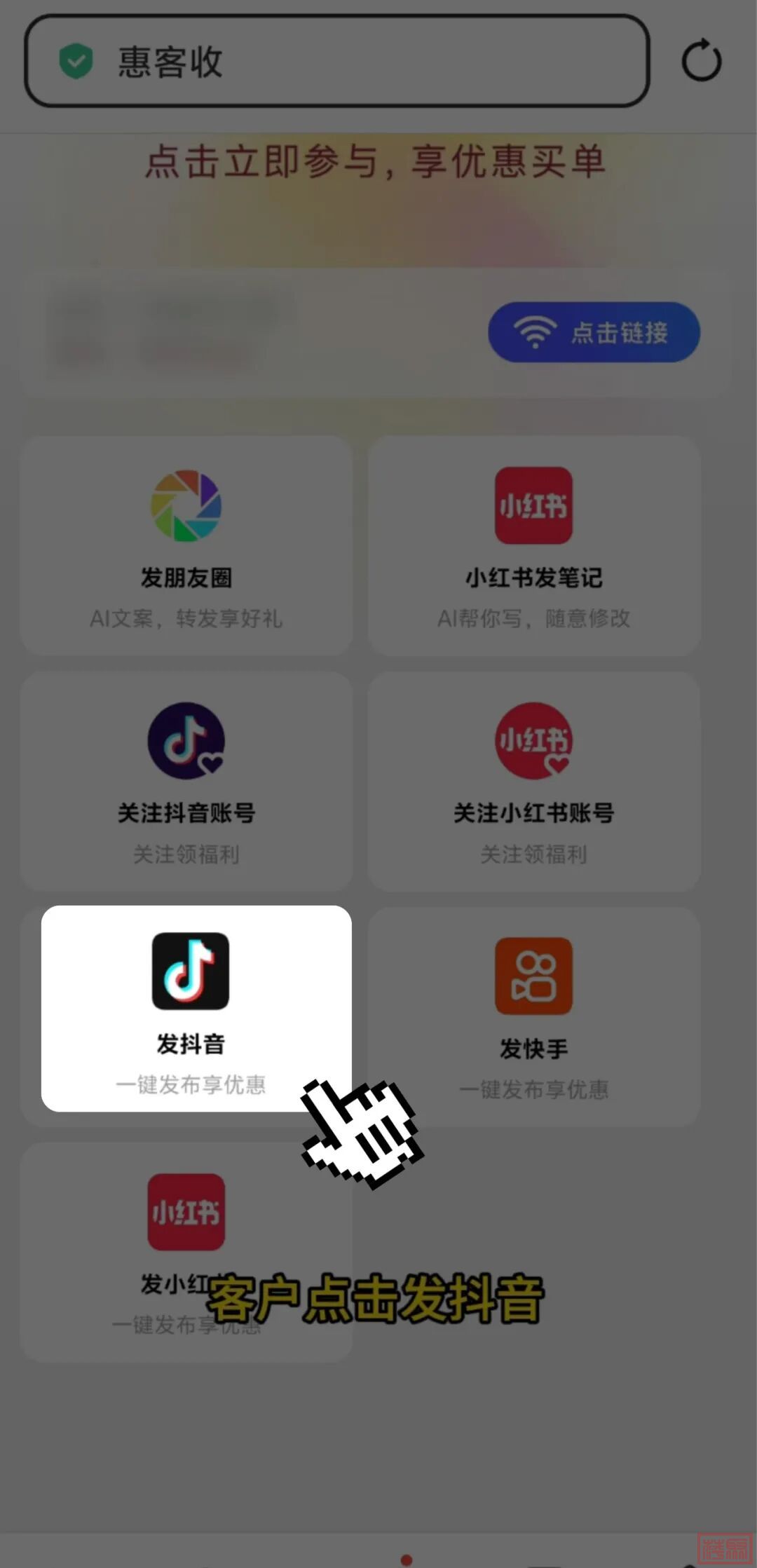
Task: Select the 小红书发笔记 card
Action: (533, 545)
